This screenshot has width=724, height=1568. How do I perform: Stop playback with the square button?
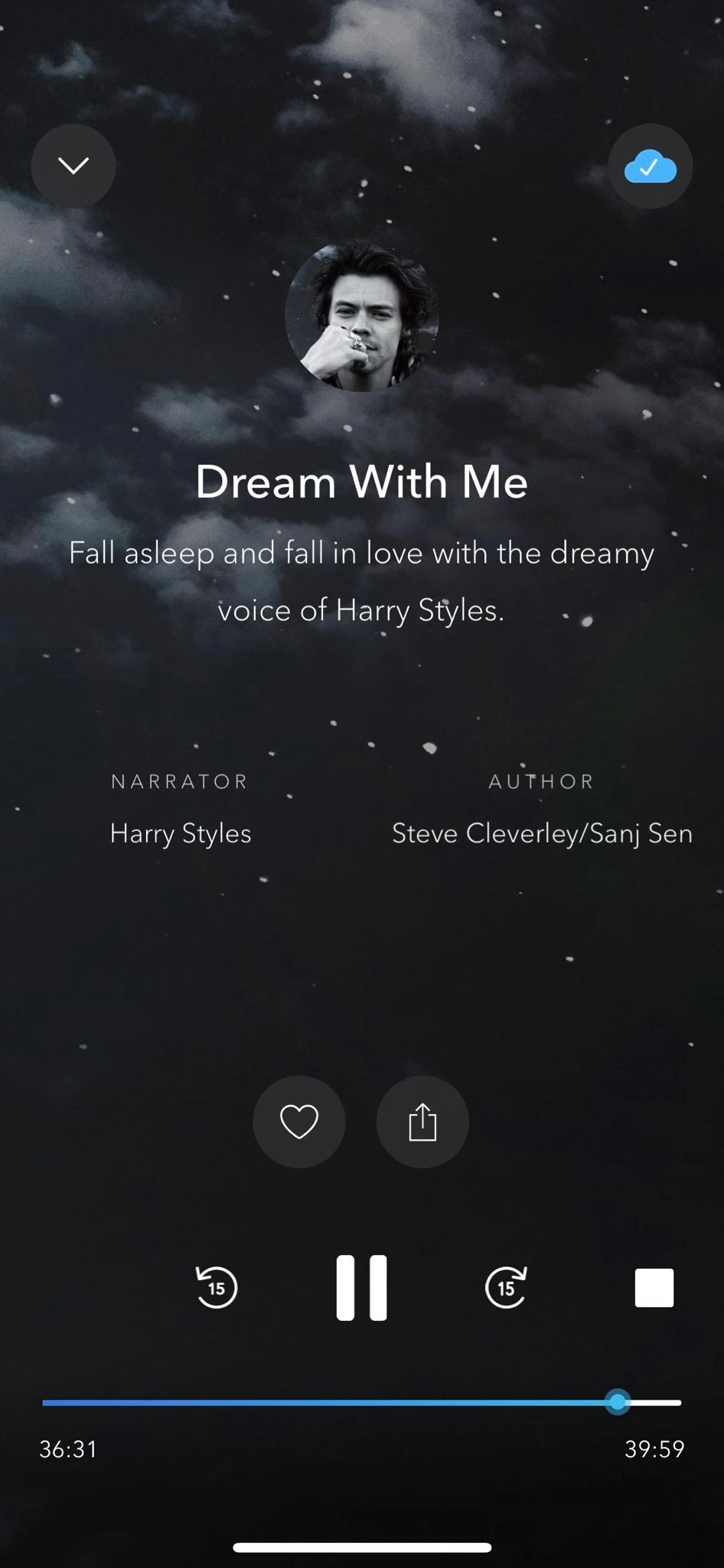[x=654, y=1288]
